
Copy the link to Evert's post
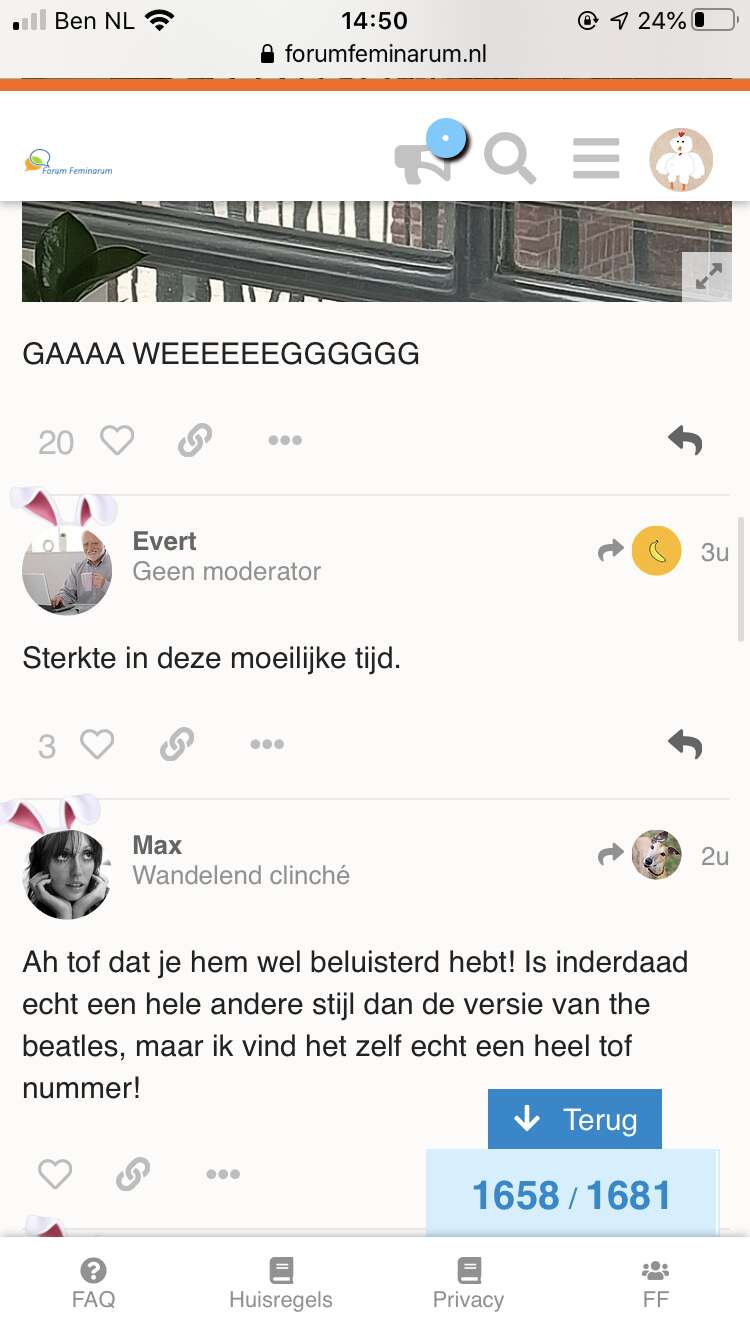[177, 744]
